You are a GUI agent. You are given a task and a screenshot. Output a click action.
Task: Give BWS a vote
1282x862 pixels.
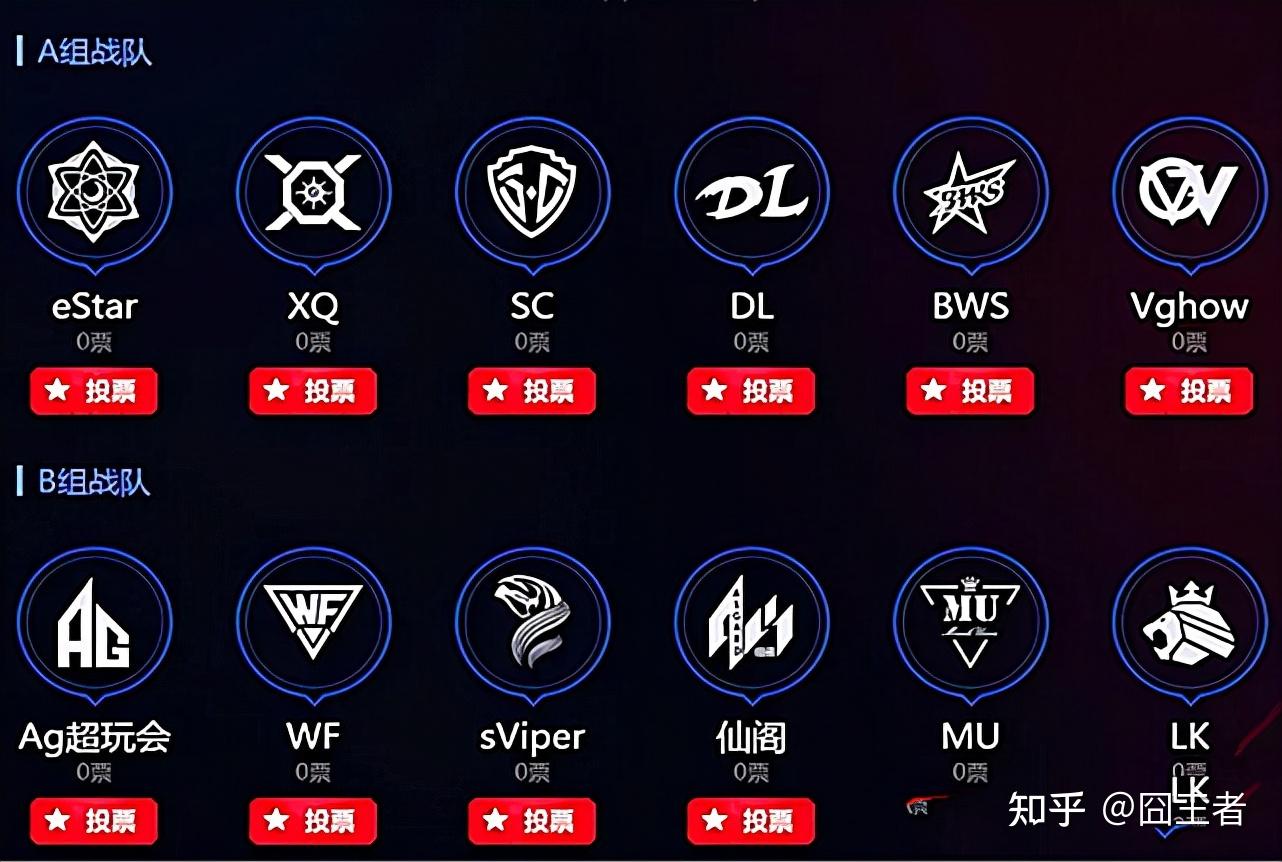tap(970, 391)
